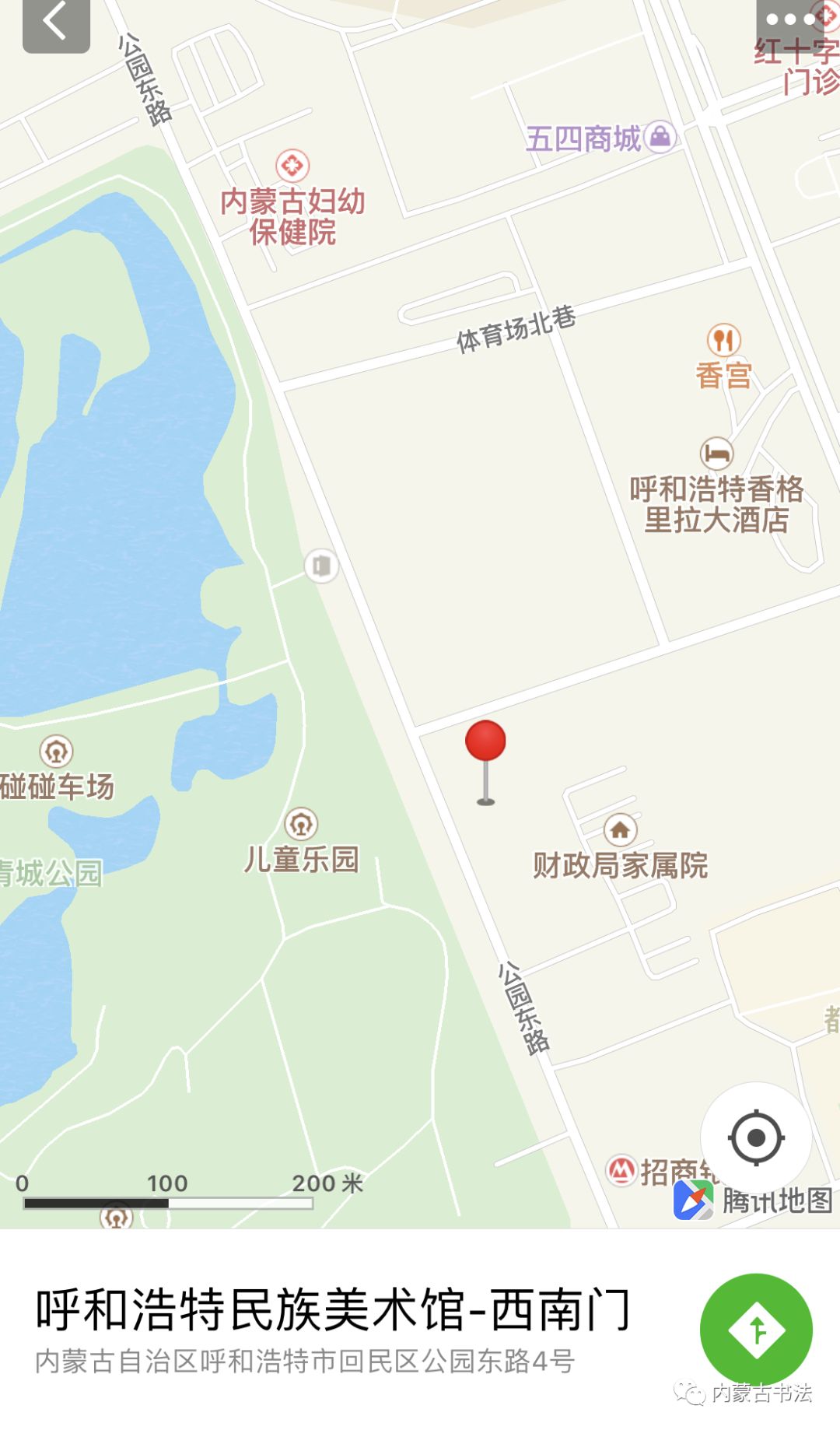This screenshot has width=840, height=1430.
Task: Select the 内蒙古妇幼保健院 hospital marker
Action: click(x=292, y=166)
